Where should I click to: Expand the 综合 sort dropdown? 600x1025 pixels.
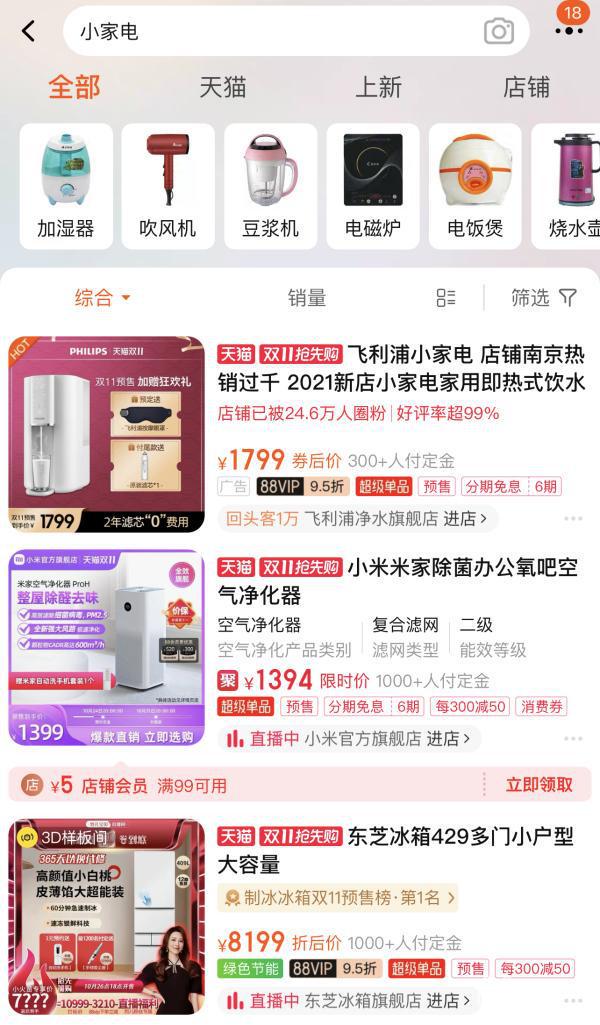click(102, 297)
